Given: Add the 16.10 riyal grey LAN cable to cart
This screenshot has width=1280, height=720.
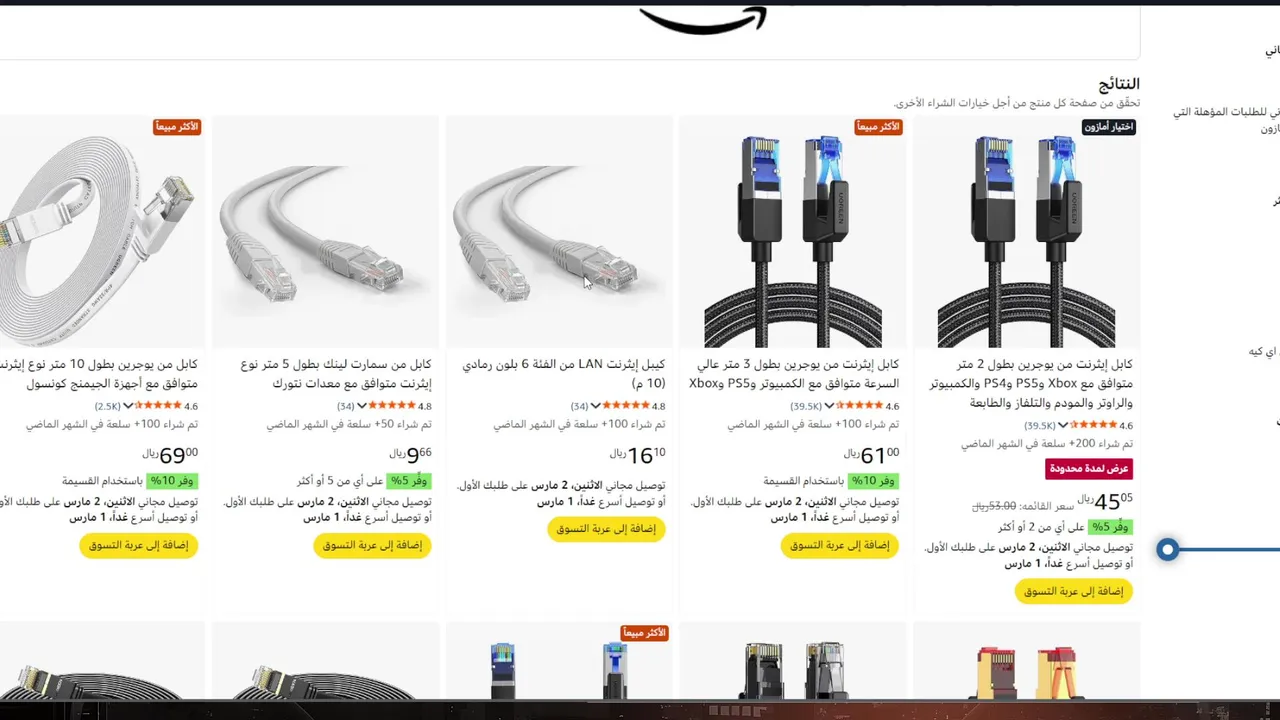Looking at the screenshot, I should 606,529.
